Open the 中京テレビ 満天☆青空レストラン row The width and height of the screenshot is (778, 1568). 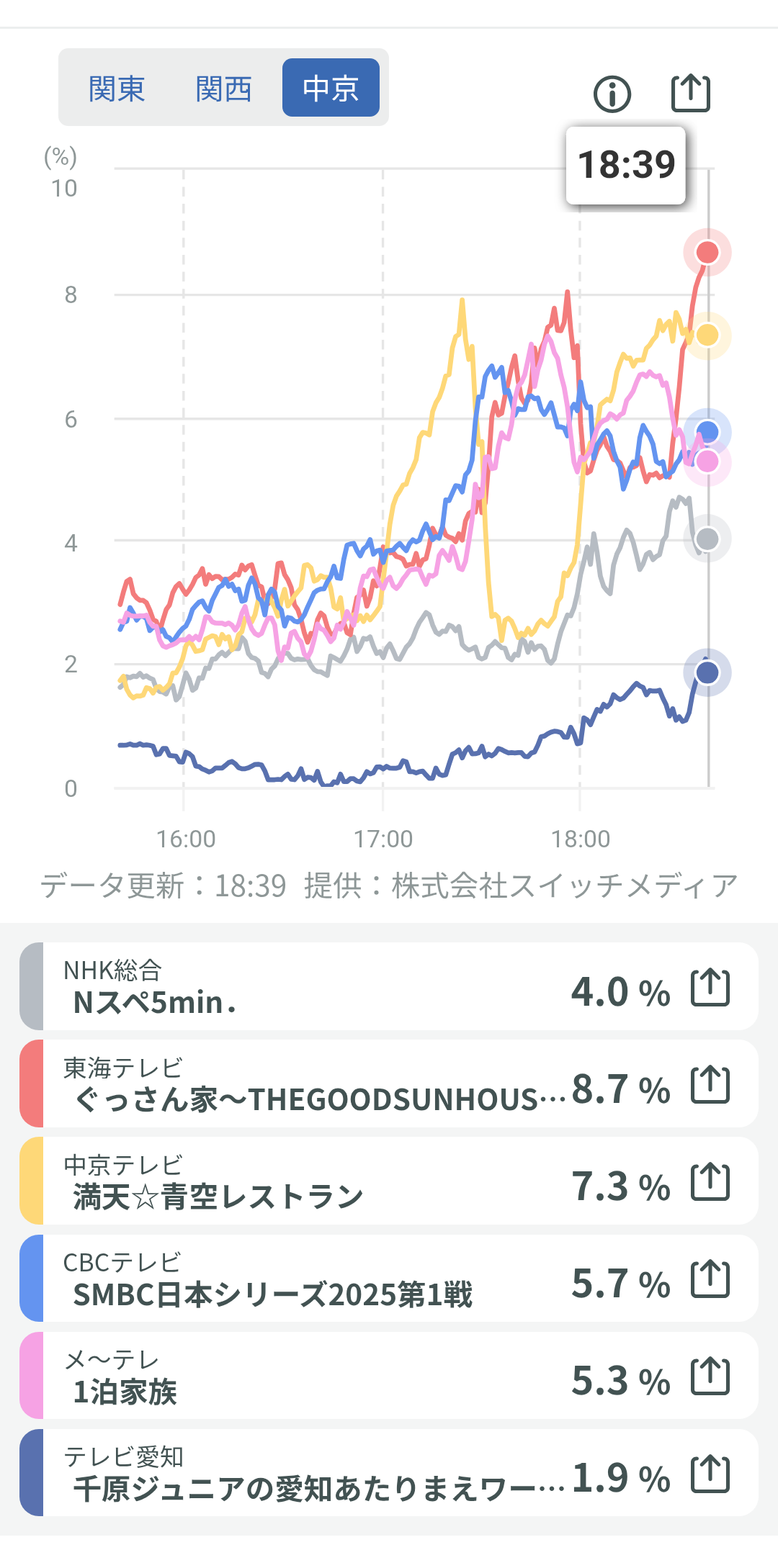[x=303, y=1181]
